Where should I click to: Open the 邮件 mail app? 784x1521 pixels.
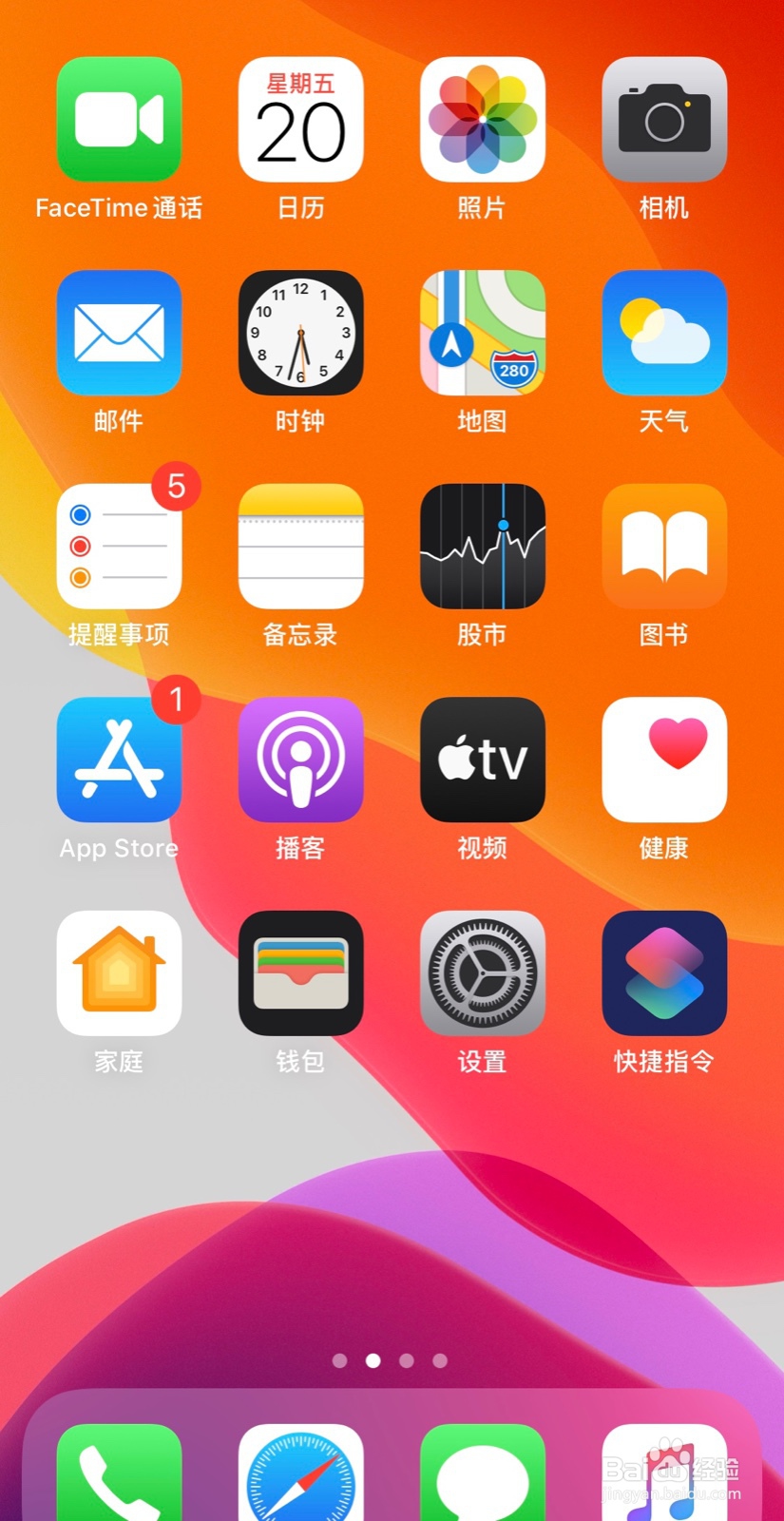click(x=119, y=333)
